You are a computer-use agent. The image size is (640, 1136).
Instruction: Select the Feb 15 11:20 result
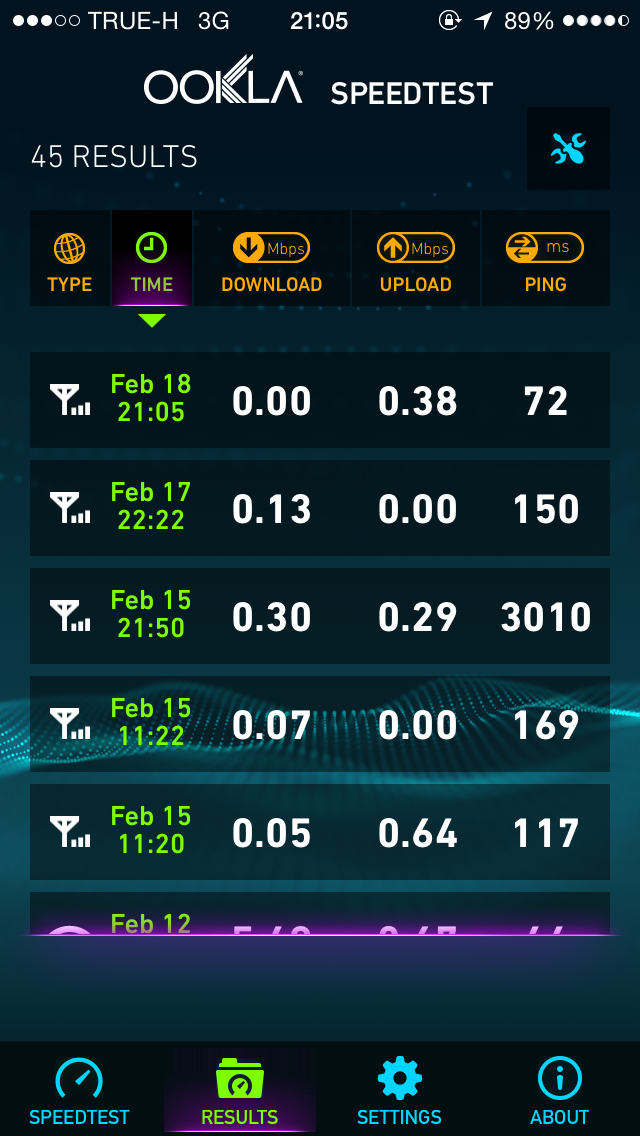[x=320, y=832]
